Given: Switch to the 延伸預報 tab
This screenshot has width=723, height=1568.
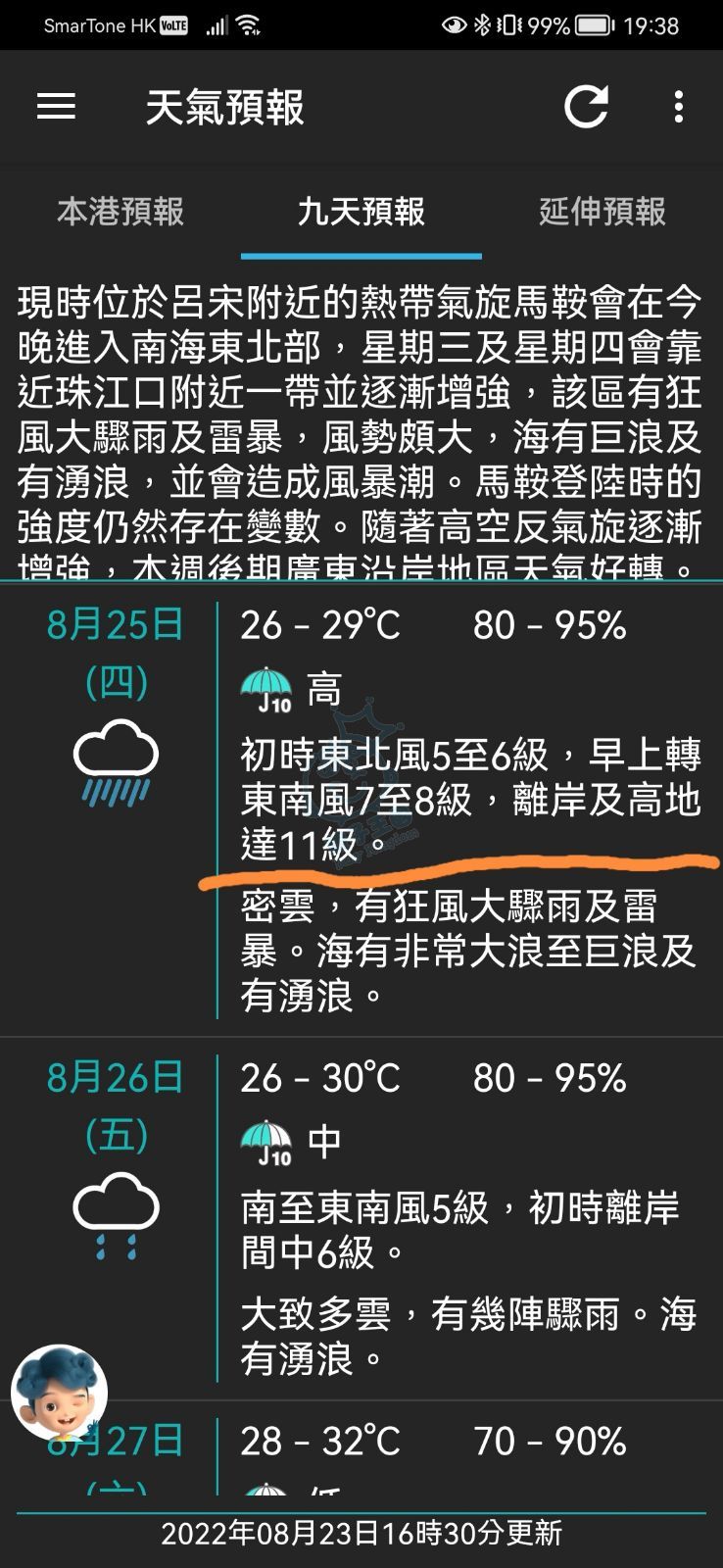Looking at the screenshot, I should (x=602, y=212).
